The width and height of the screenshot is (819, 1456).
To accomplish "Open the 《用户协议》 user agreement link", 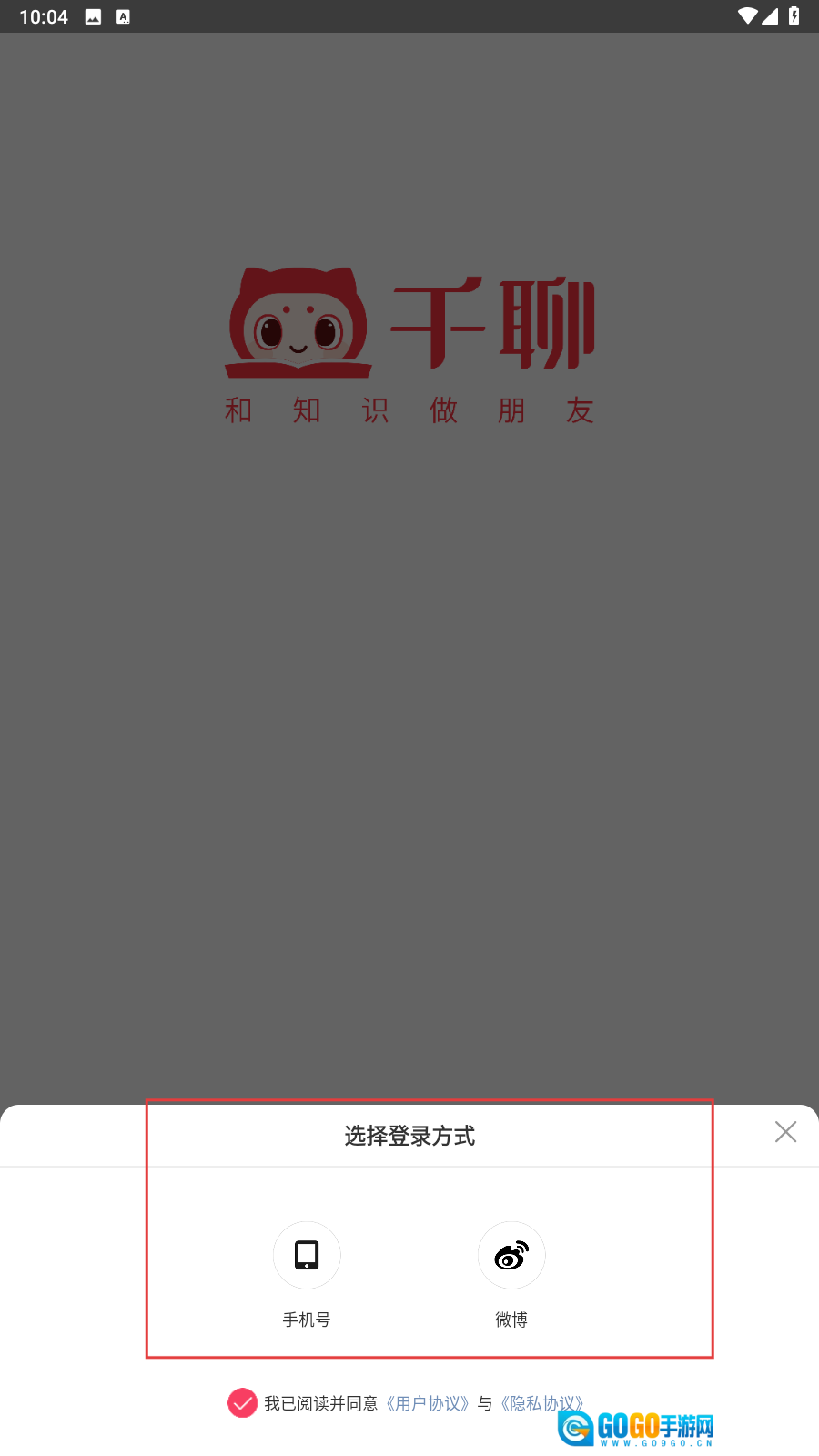I will tap(428, 1403).
